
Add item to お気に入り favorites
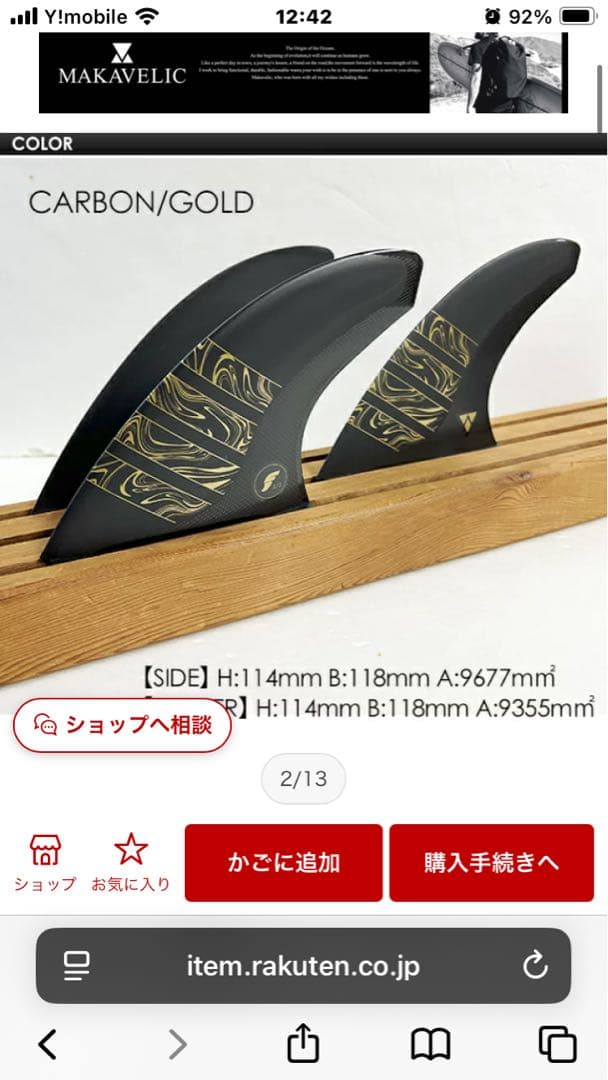[131, 862]
